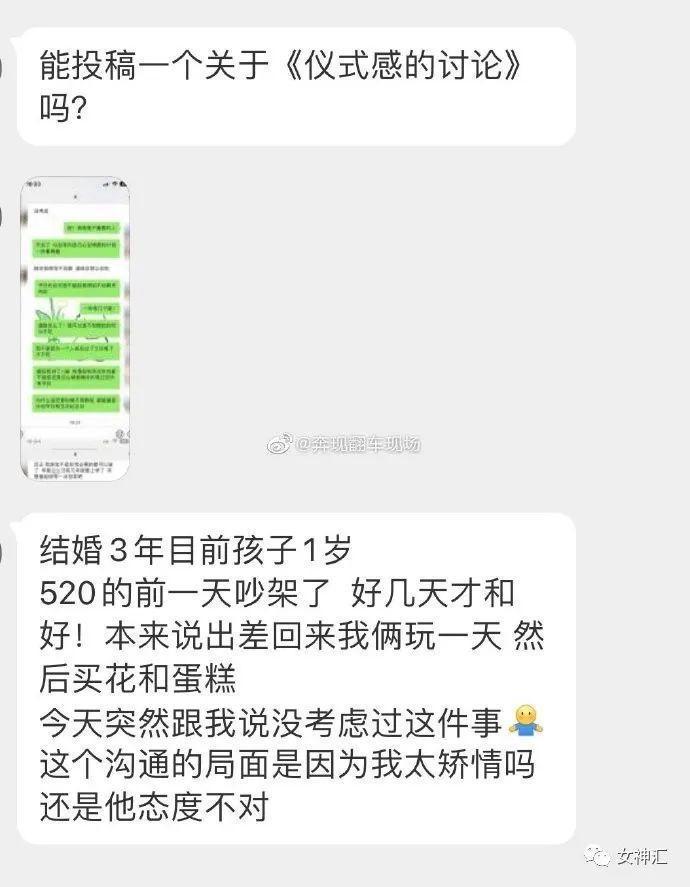The width and height of the screenshot is (690, 887).
Task: Open the shared chat screenshot image
Action: click(76, 328)
